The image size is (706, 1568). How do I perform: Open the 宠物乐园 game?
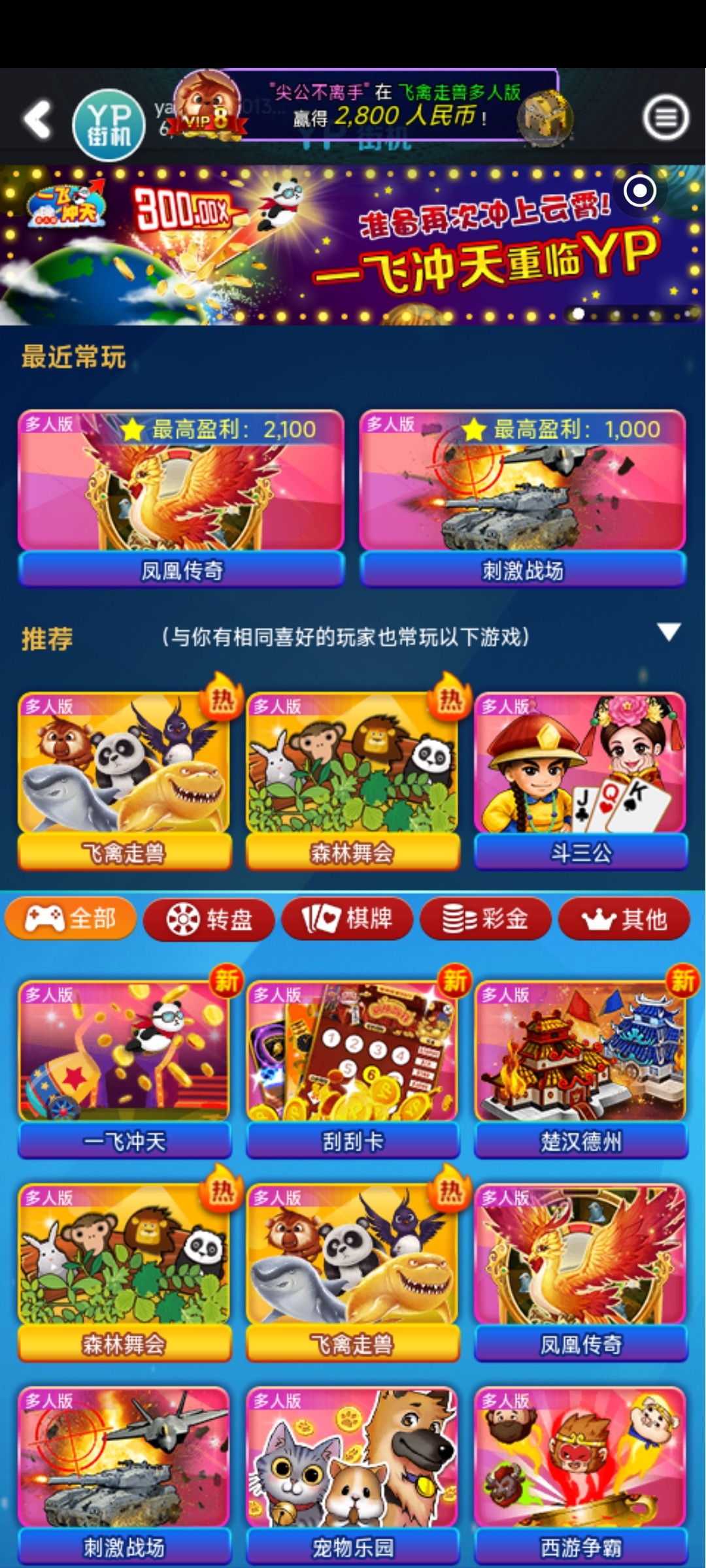[x=352, y=1473]
